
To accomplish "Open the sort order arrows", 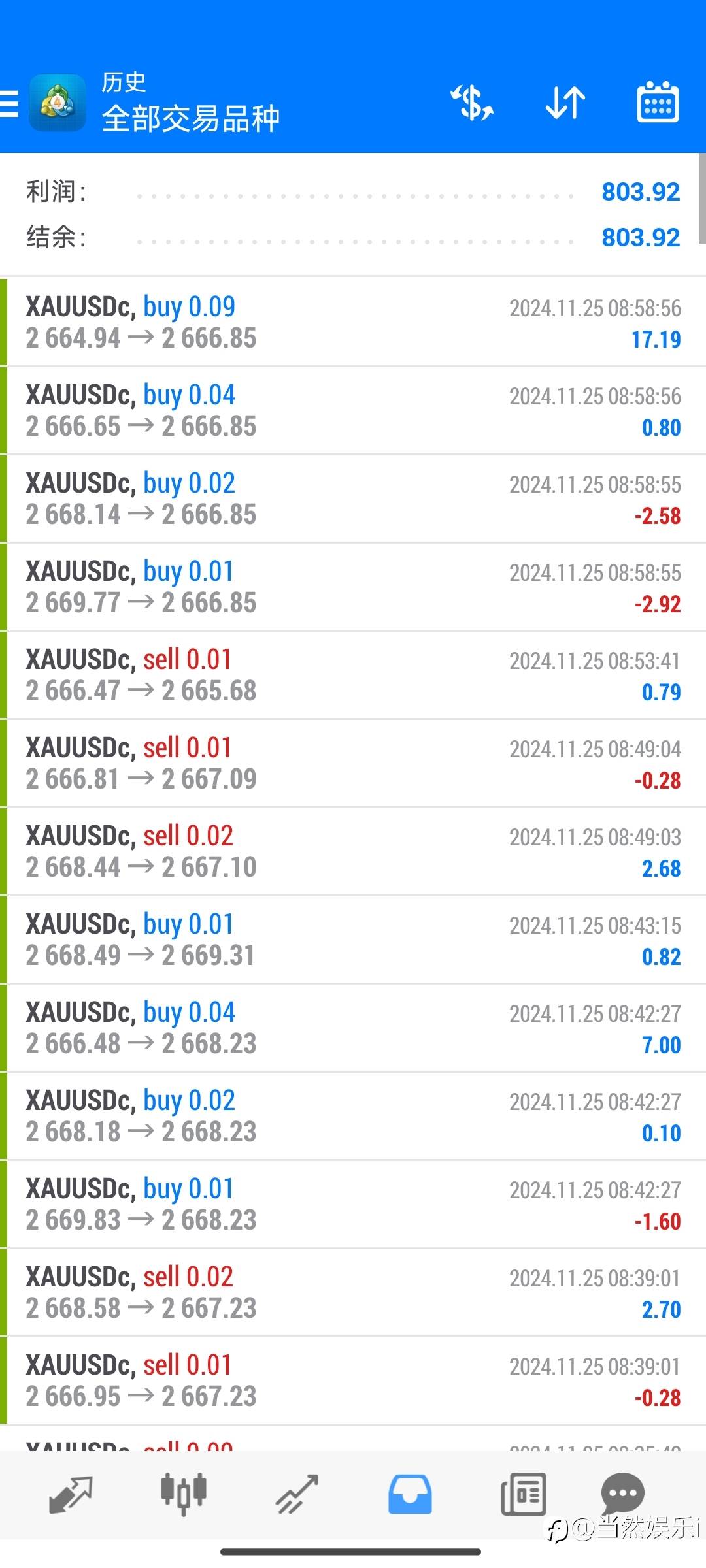I will click(x=565, y=103).
